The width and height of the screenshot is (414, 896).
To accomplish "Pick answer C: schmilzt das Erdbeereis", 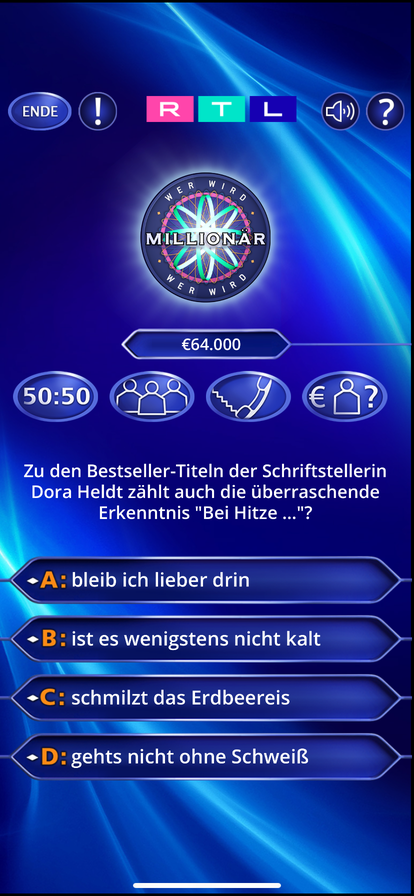I will pyautogui.click(x=207, y=698).
